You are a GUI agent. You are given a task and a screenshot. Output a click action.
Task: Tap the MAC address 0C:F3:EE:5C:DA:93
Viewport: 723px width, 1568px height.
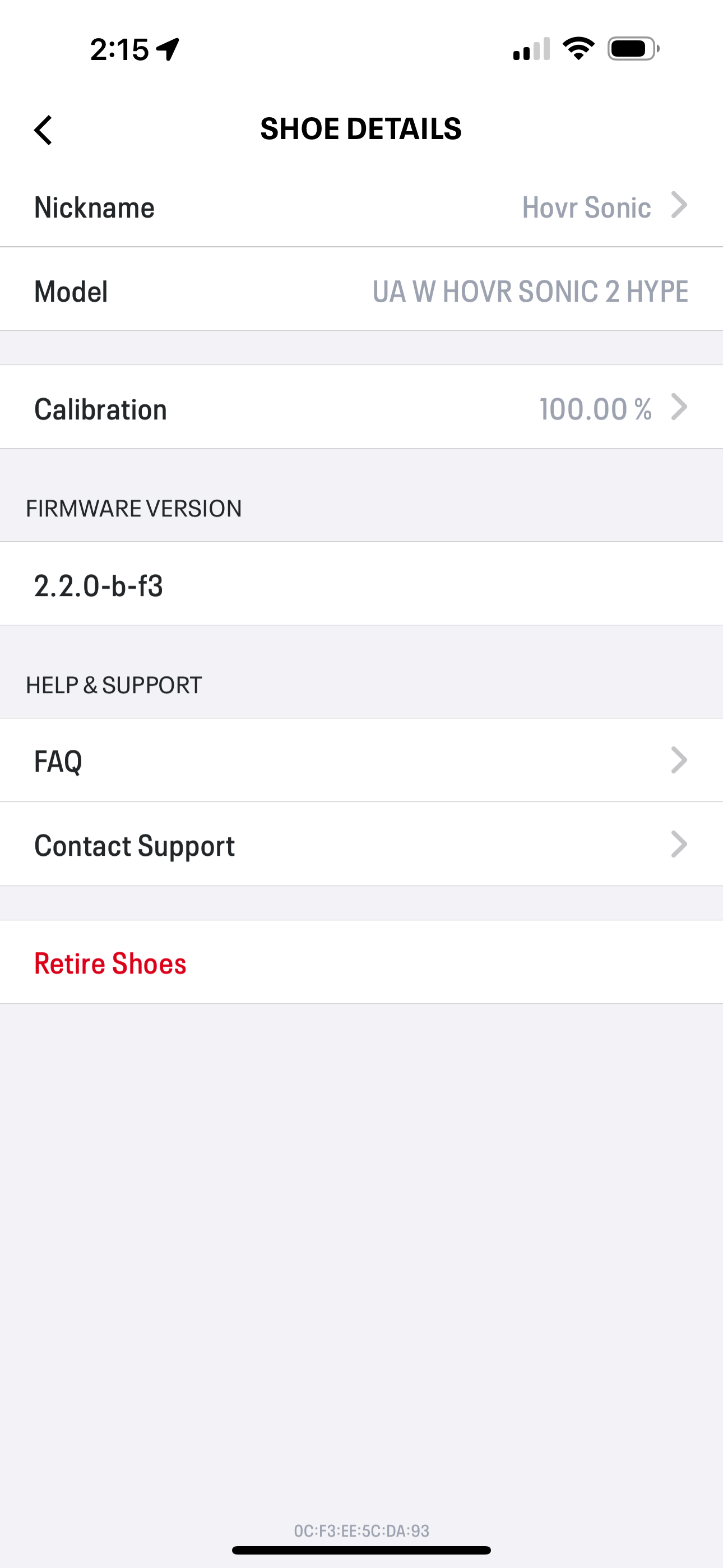361,1530
